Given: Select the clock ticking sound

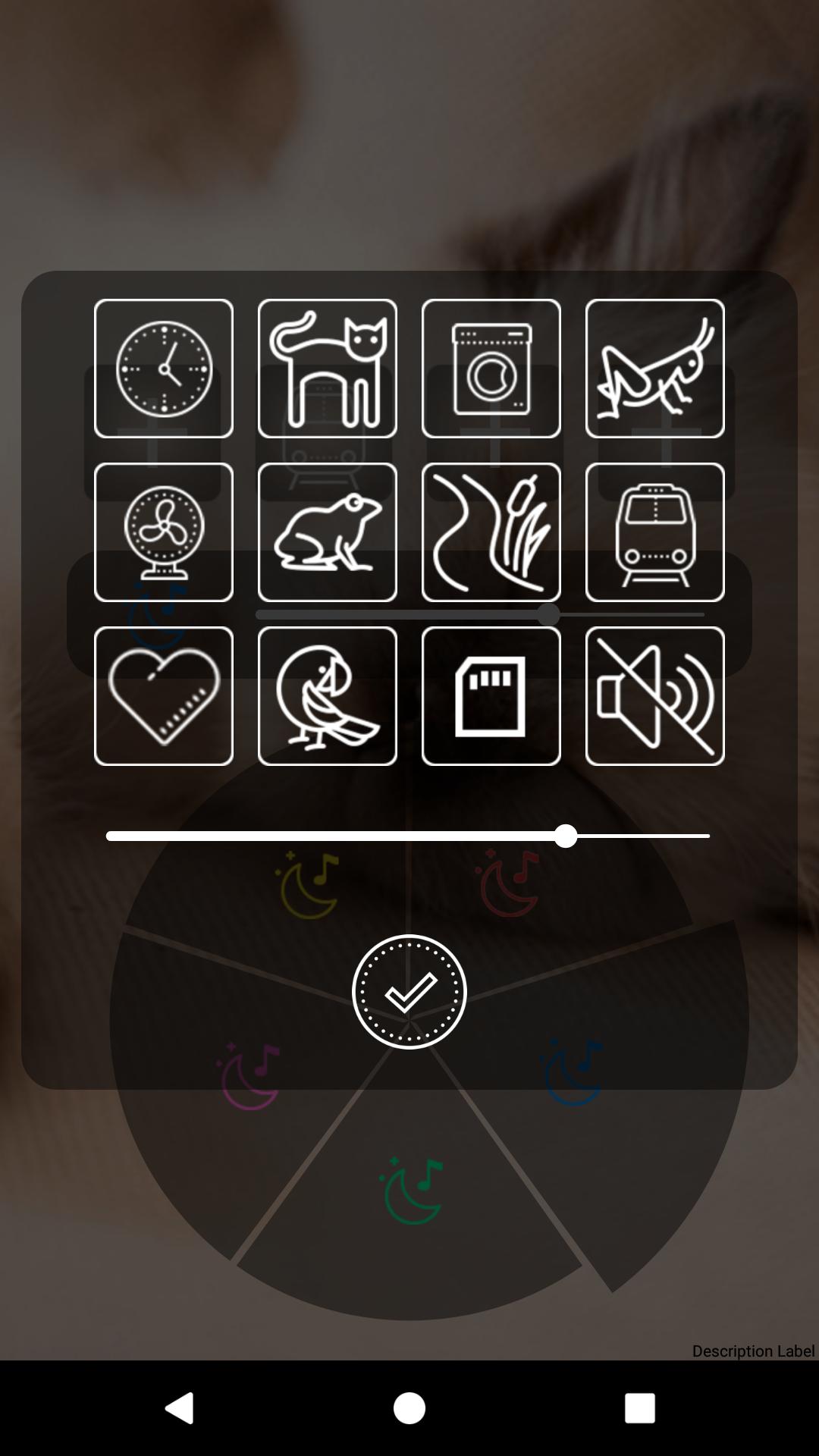Looking at the screenshot, I should coord(164,369).
